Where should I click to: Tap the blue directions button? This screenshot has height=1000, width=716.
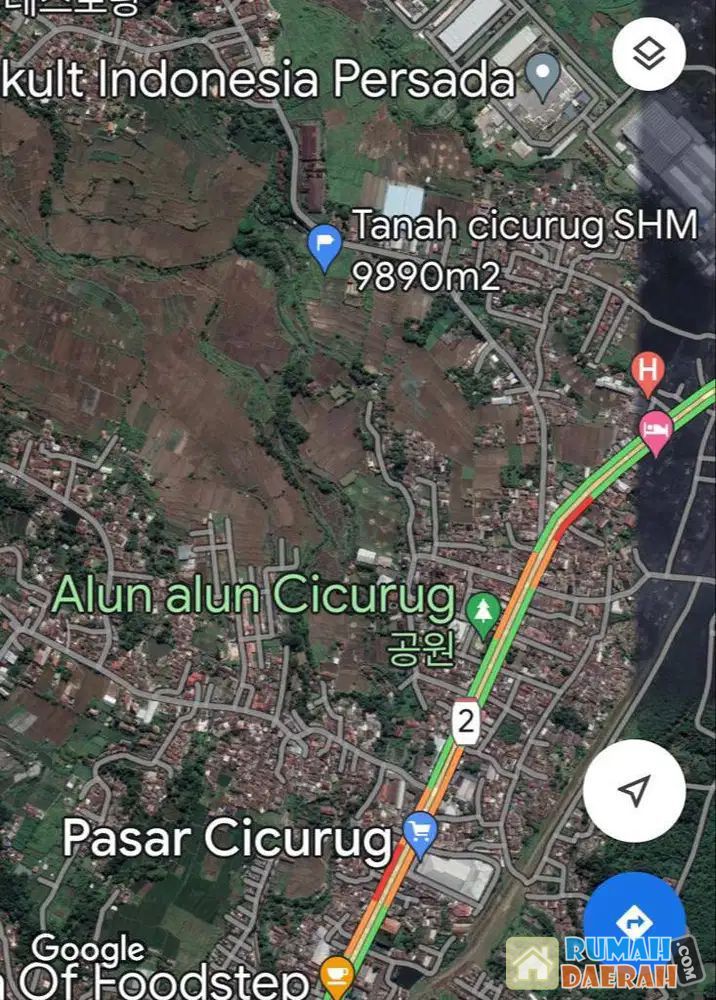pos(635,921)
